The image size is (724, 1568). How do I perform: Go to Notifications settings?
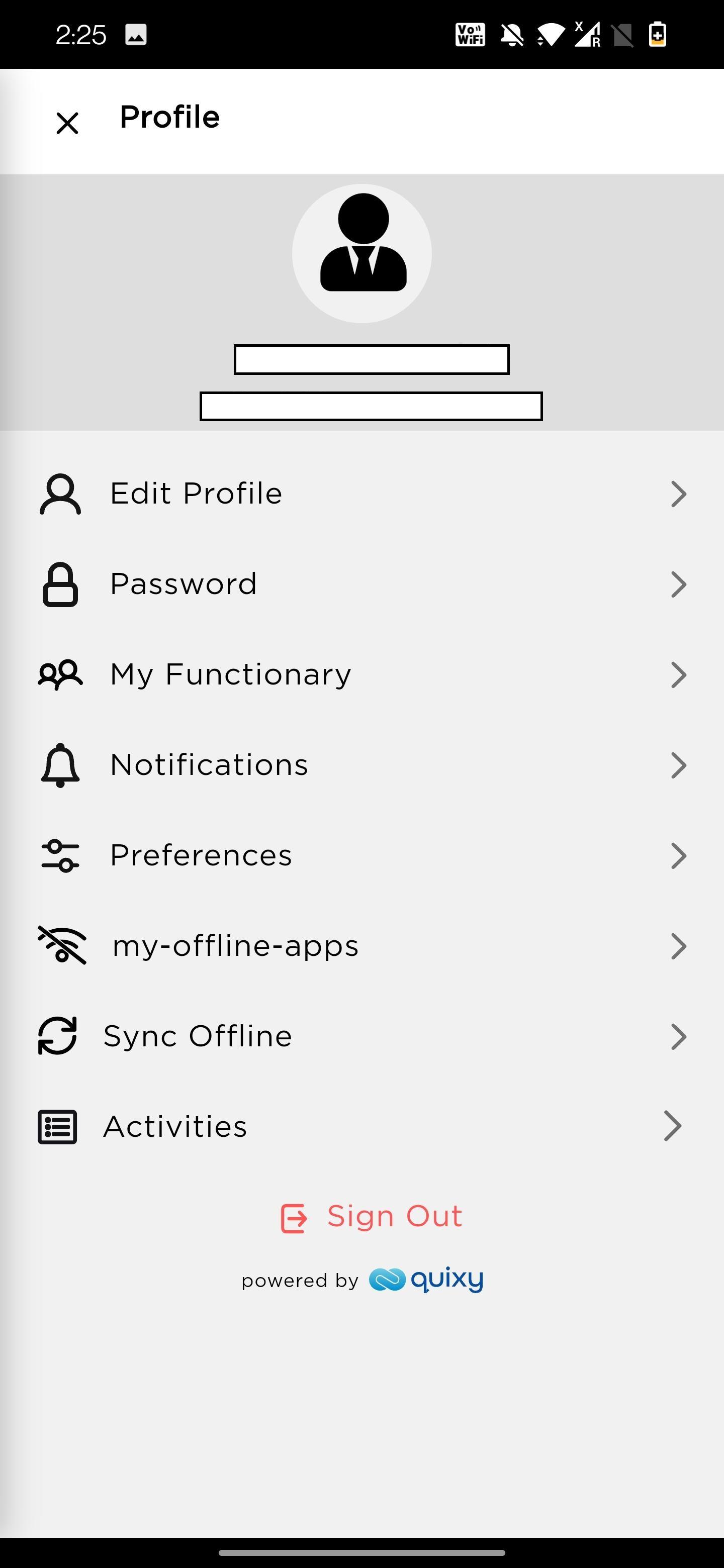tap(363, 765)
